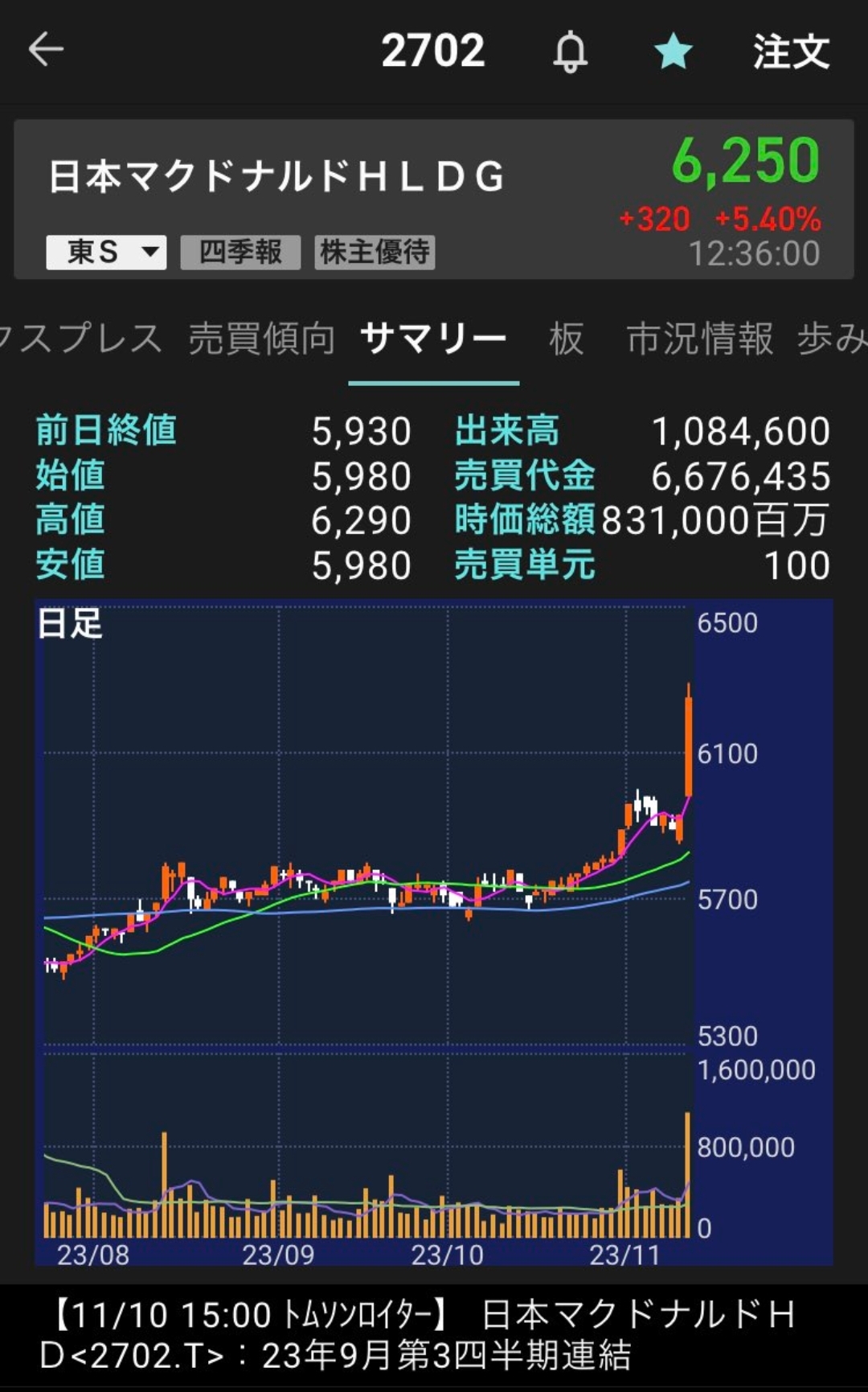Open the price alert bell
The height and width of the screenshot is (1392, 868).
[570, 52]
